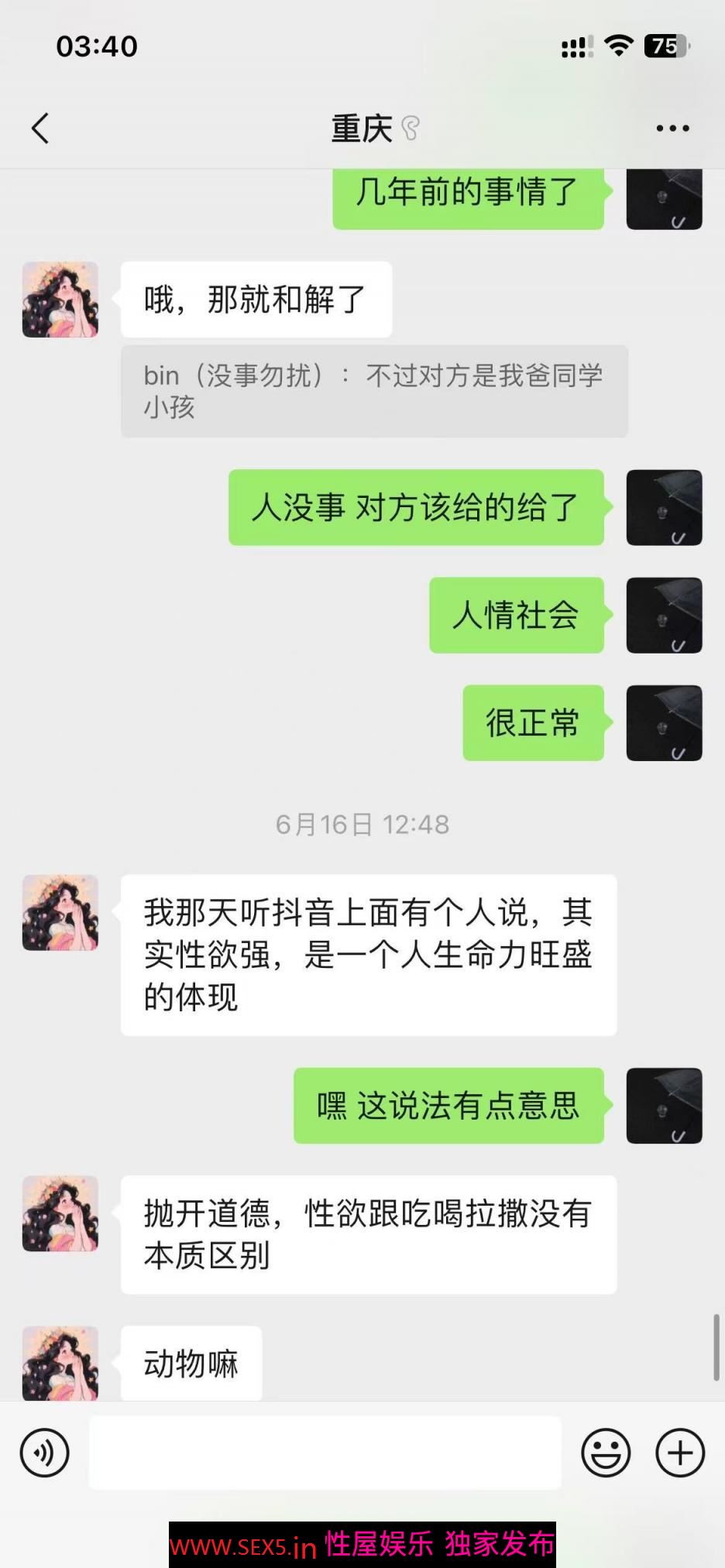The height and width of the screenshot is (1568, 725).
Task: Open the plus attachment menu
Action: point(679,1453)
